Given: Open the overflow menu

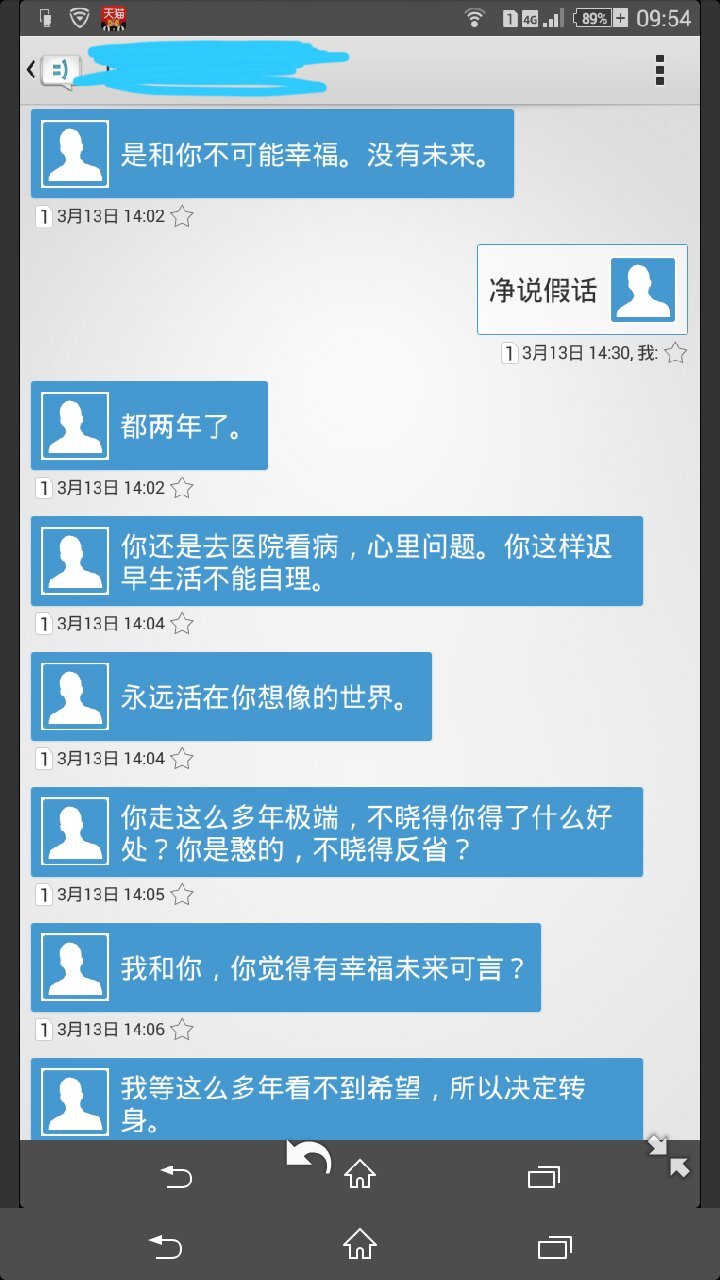Looking at the screenshot, I should tap(659, 70).
